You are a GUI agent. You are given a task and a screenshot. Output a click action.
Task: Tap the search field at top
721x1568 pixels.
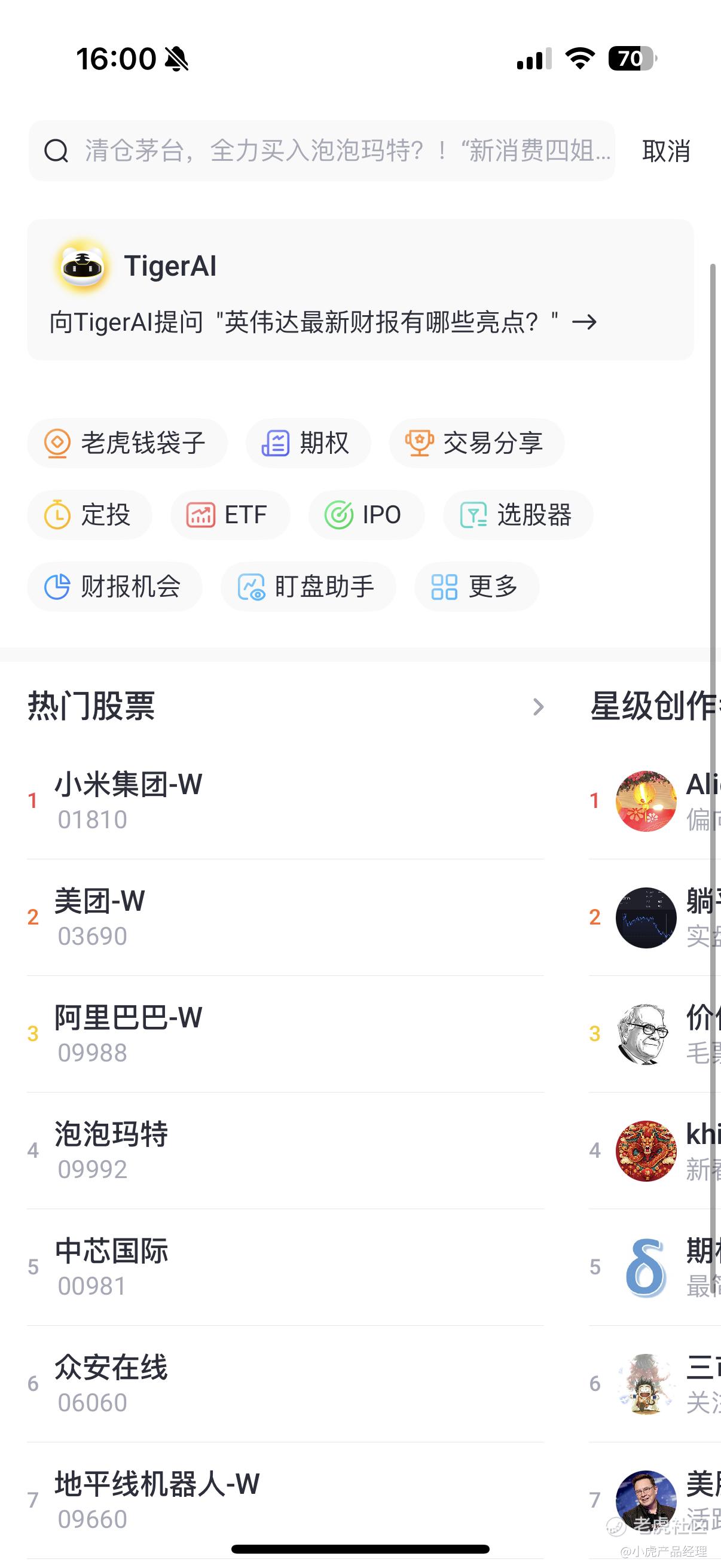[x=321, y=150]
